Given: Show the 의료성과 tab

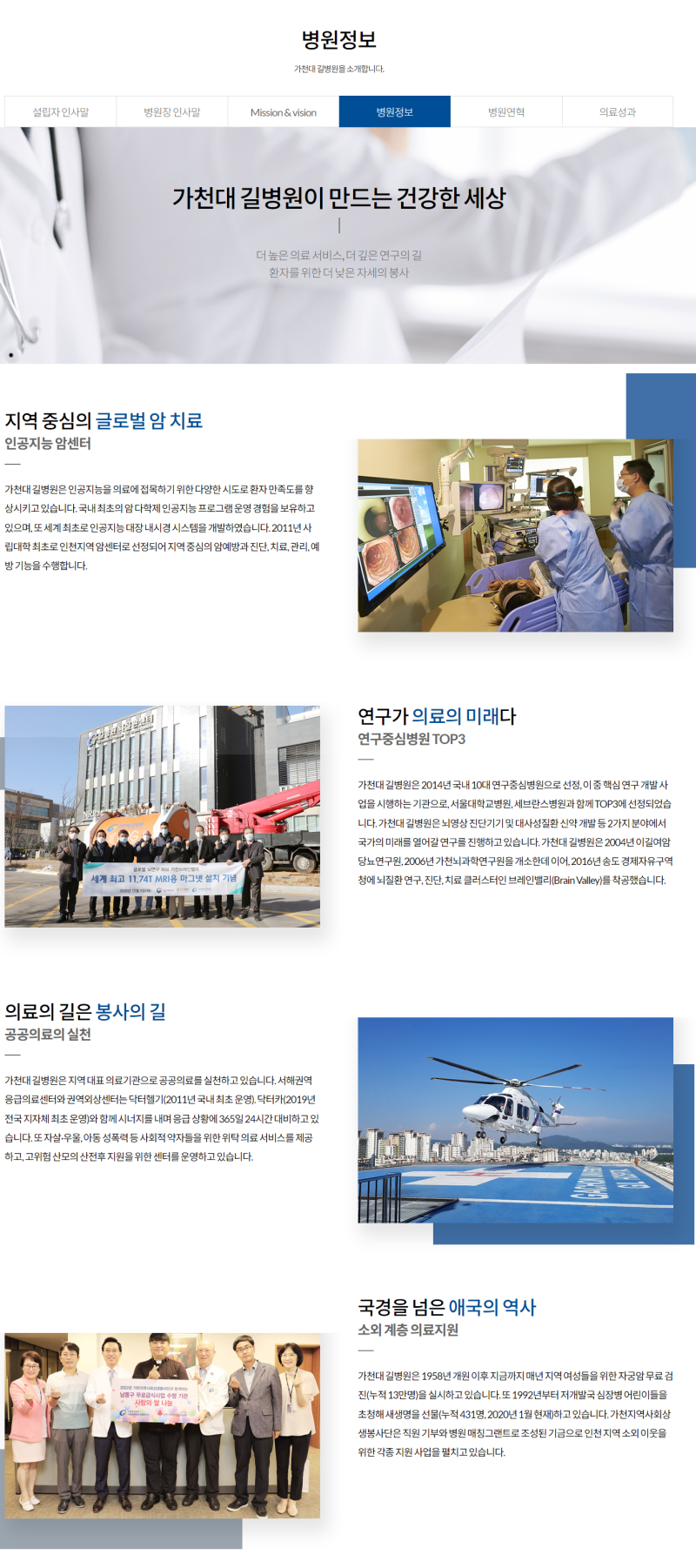Looking at the screenshot, I should 618,112.
